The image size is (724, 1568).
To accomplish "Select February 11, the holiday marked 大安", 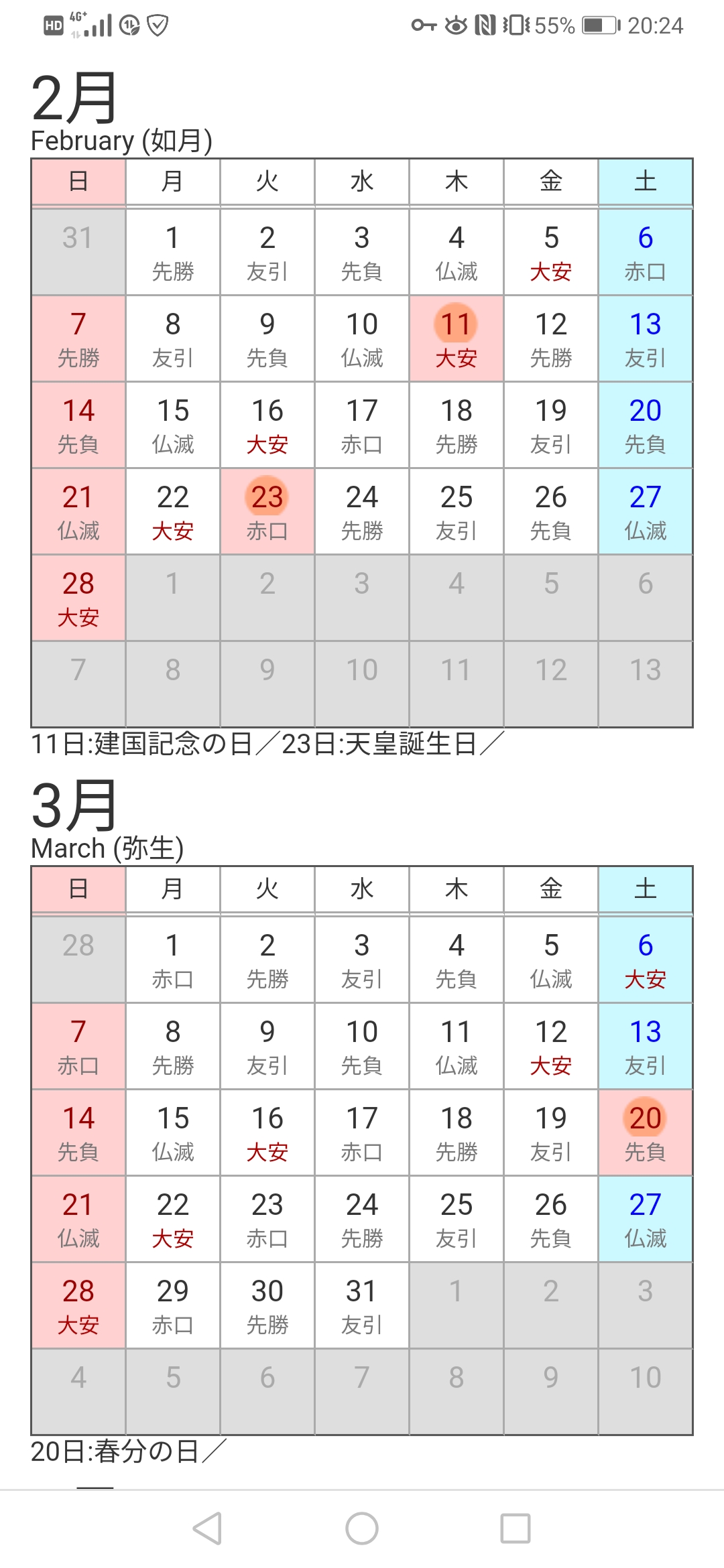I will [457, 339].
